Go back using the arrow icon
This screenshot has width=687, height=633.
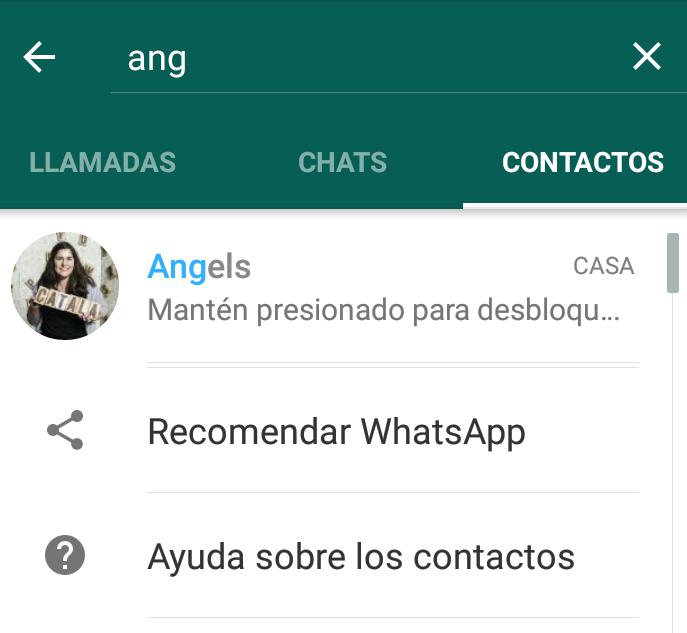pyautogui.click(x=39, y=58)
